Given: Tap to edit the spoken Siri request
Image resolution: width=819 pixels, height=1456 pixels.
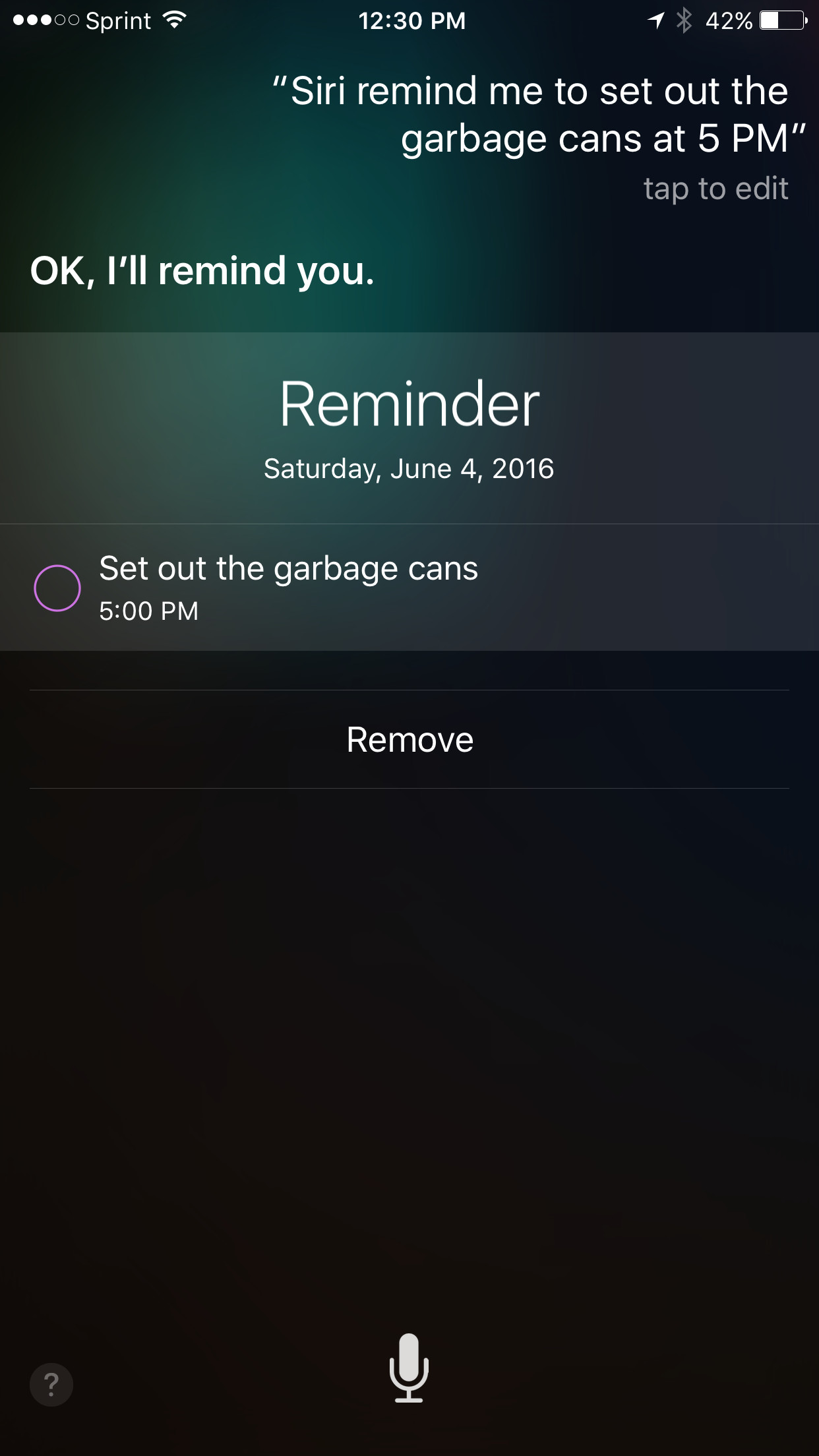Looking at the screenshot, I should click(715, 189).
